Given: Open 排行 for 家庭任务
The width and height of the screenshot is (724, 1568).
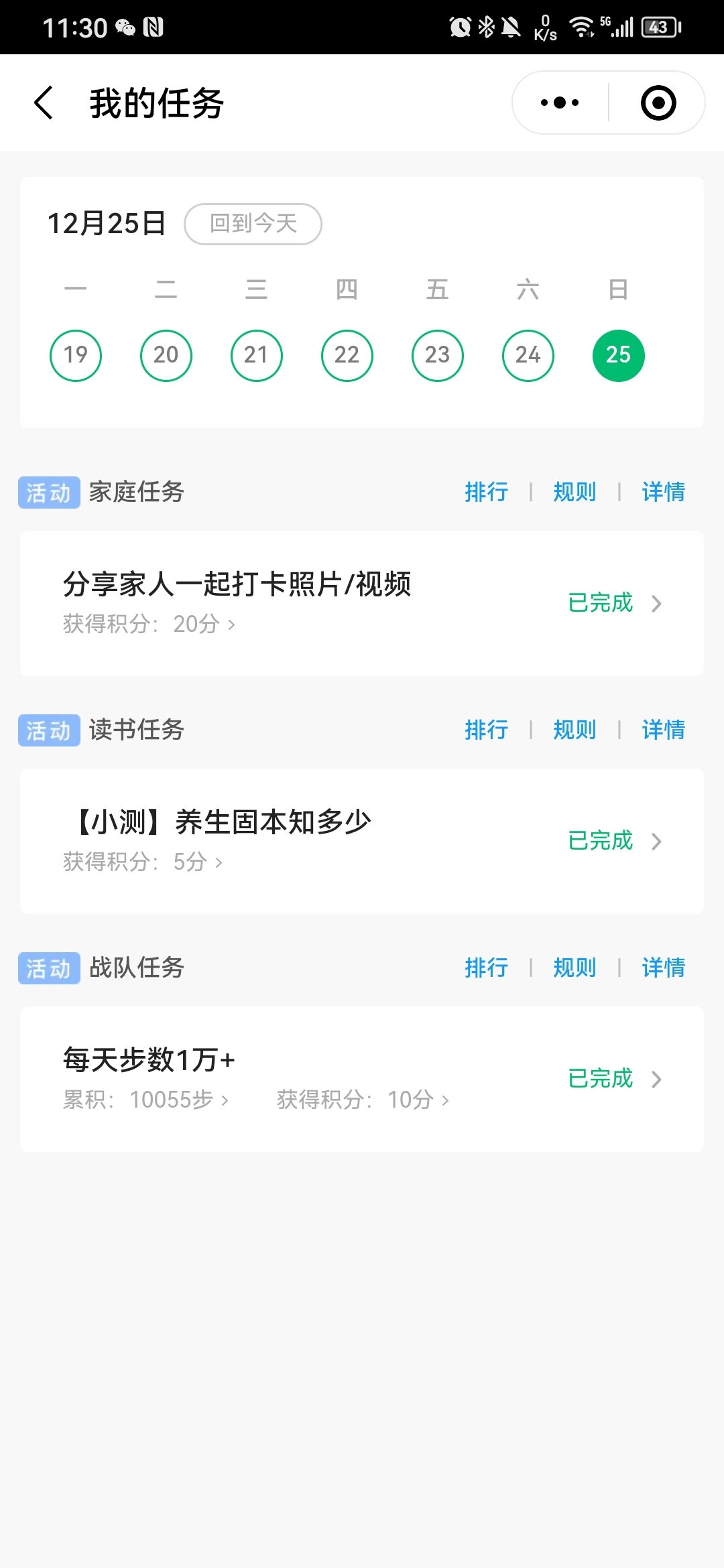Looking at the screenshot, I should click(x=487, y=492).
